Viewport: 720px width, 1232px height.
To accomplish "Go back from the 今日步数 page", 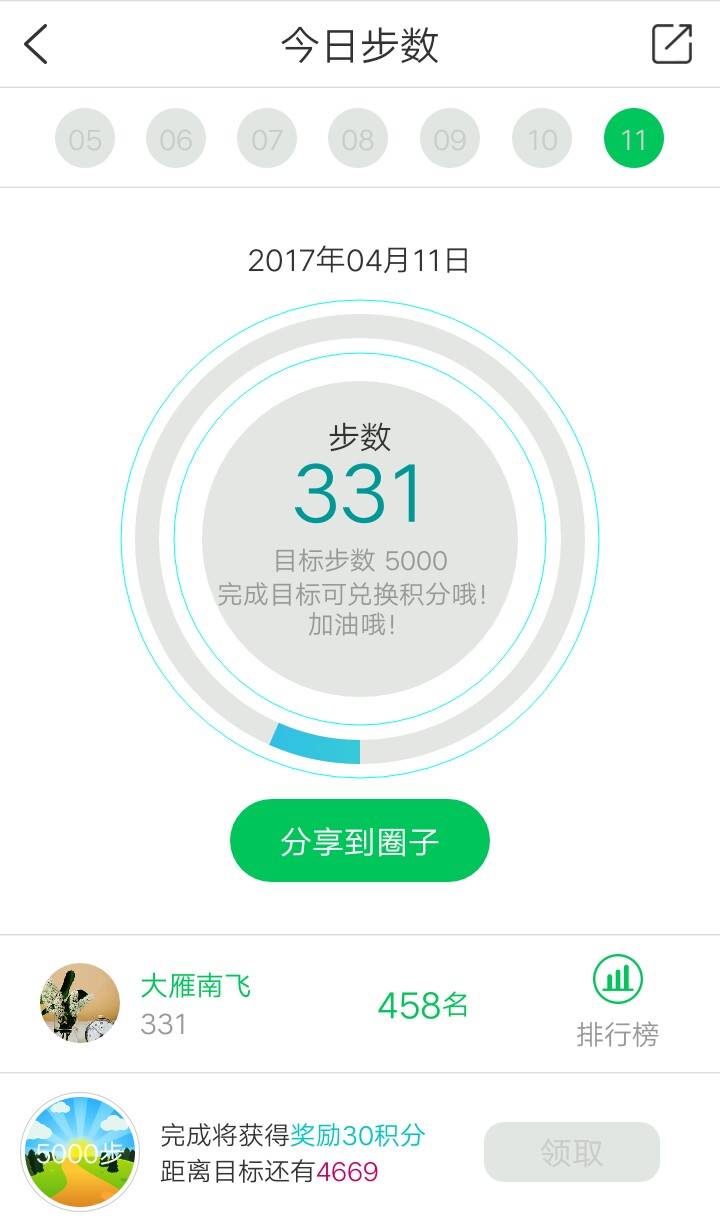I will [x=36, y=45].
